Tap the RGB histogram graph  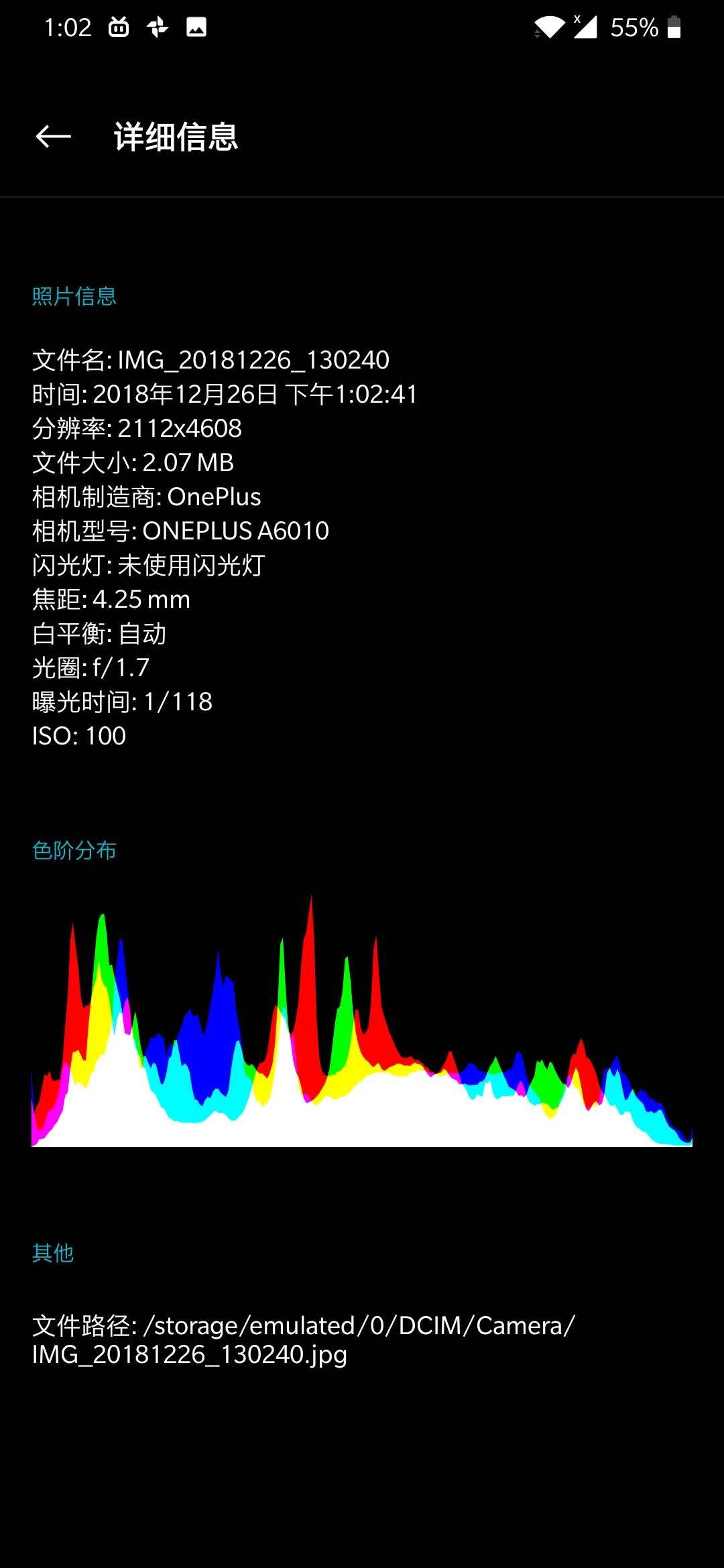click(x=362, y=1025)
